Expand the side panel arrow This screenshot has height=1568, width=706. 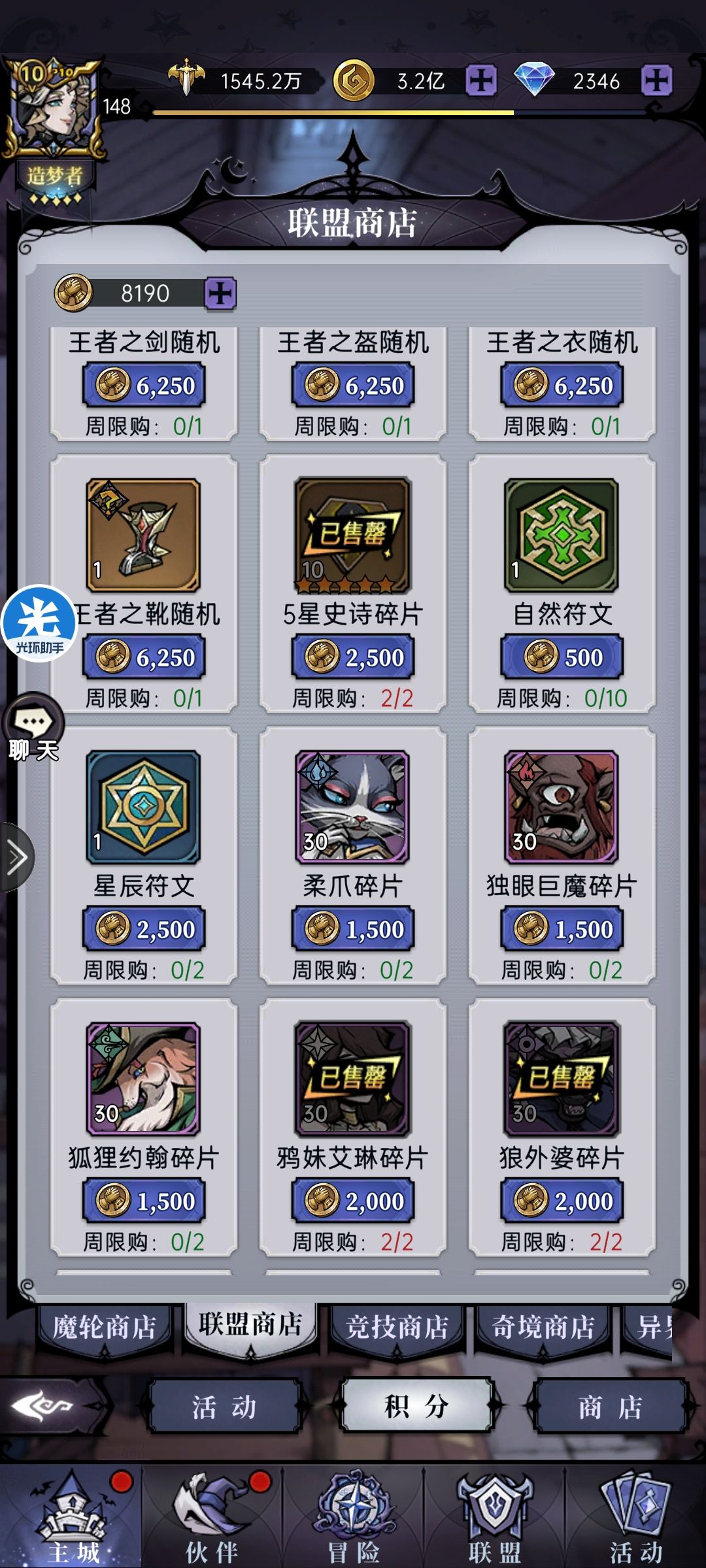[17, 857]
